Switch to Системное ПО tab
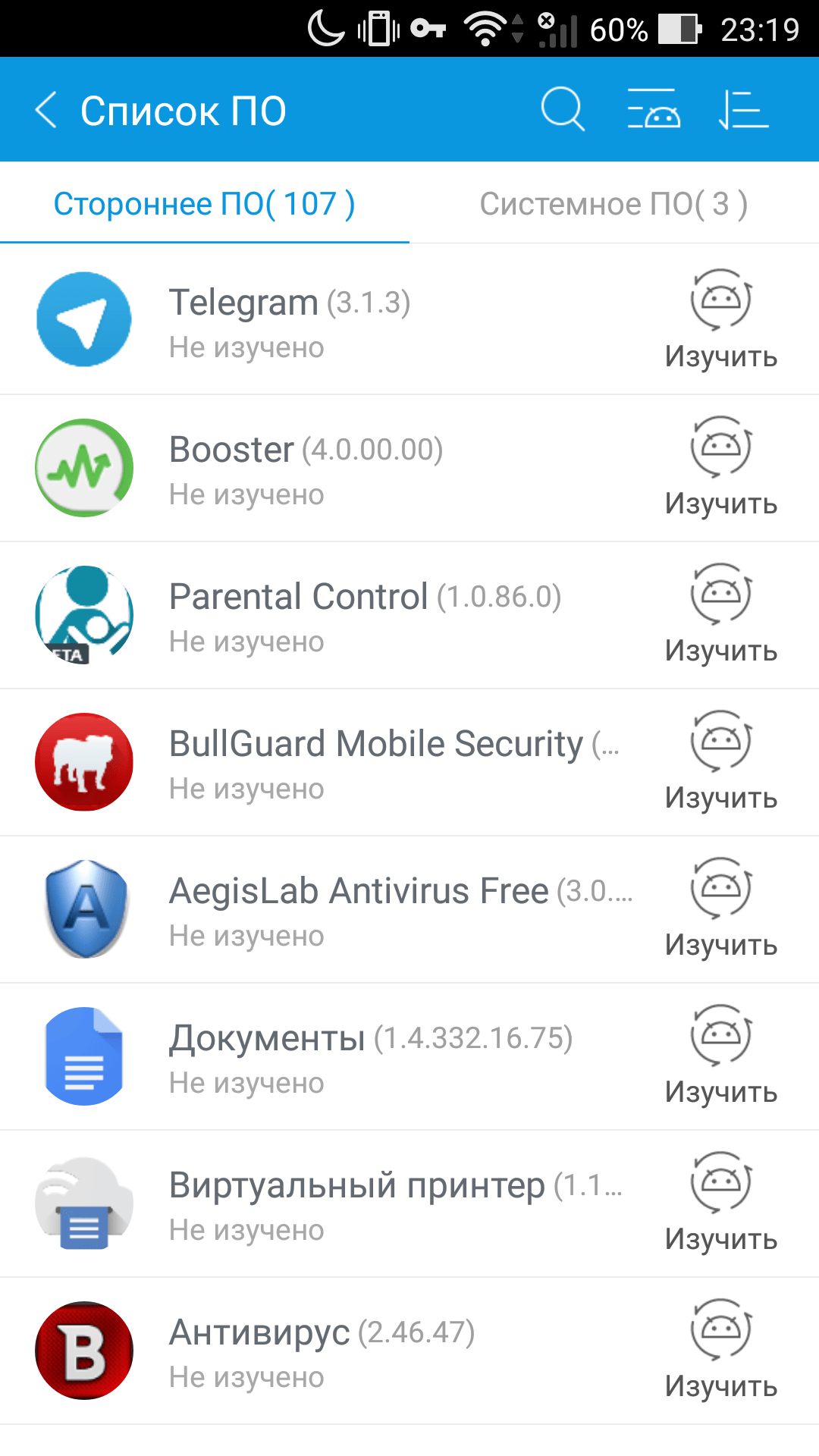 pos(613,204)
